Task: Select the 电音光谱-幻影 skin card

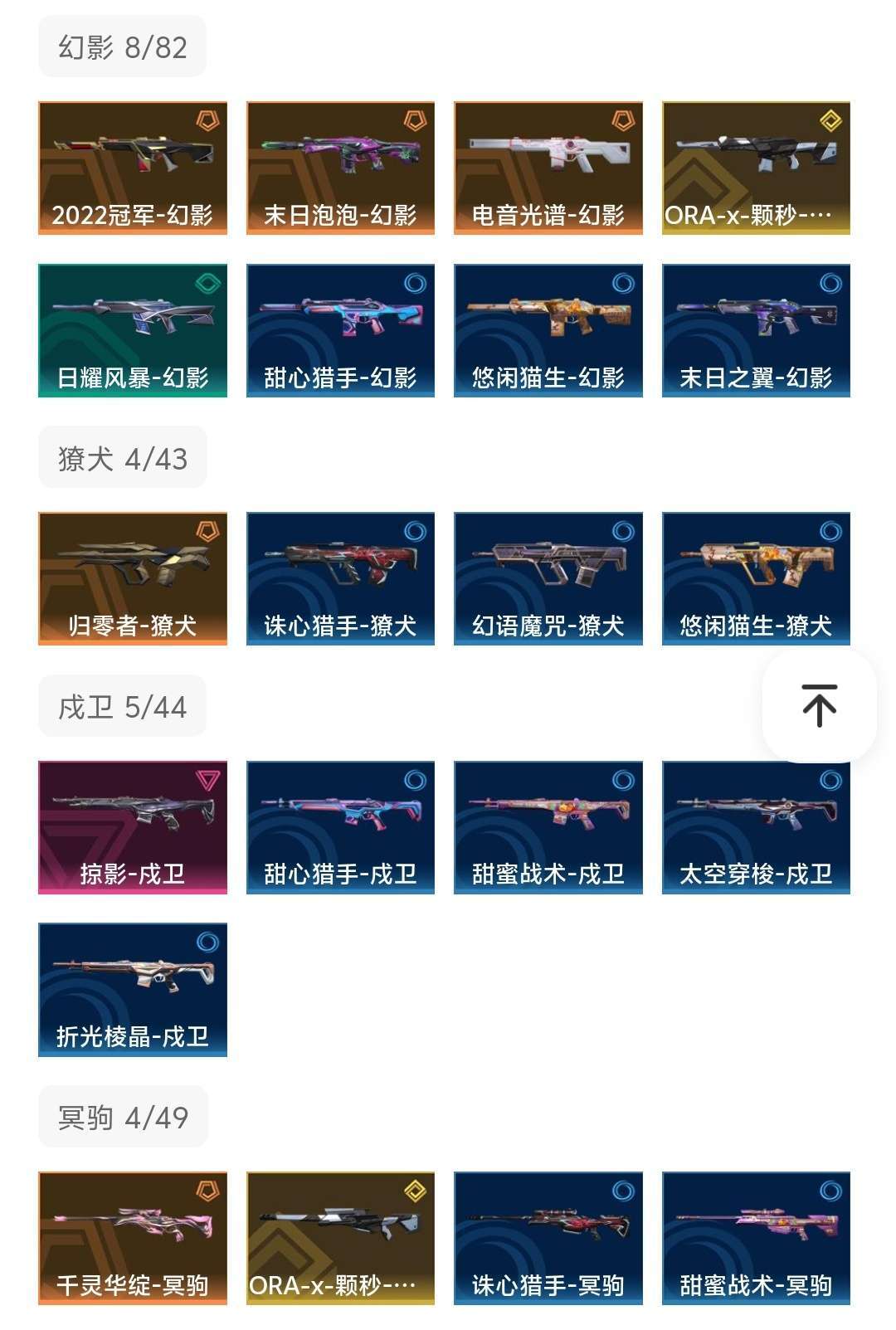Action: (x=548, y=168)
